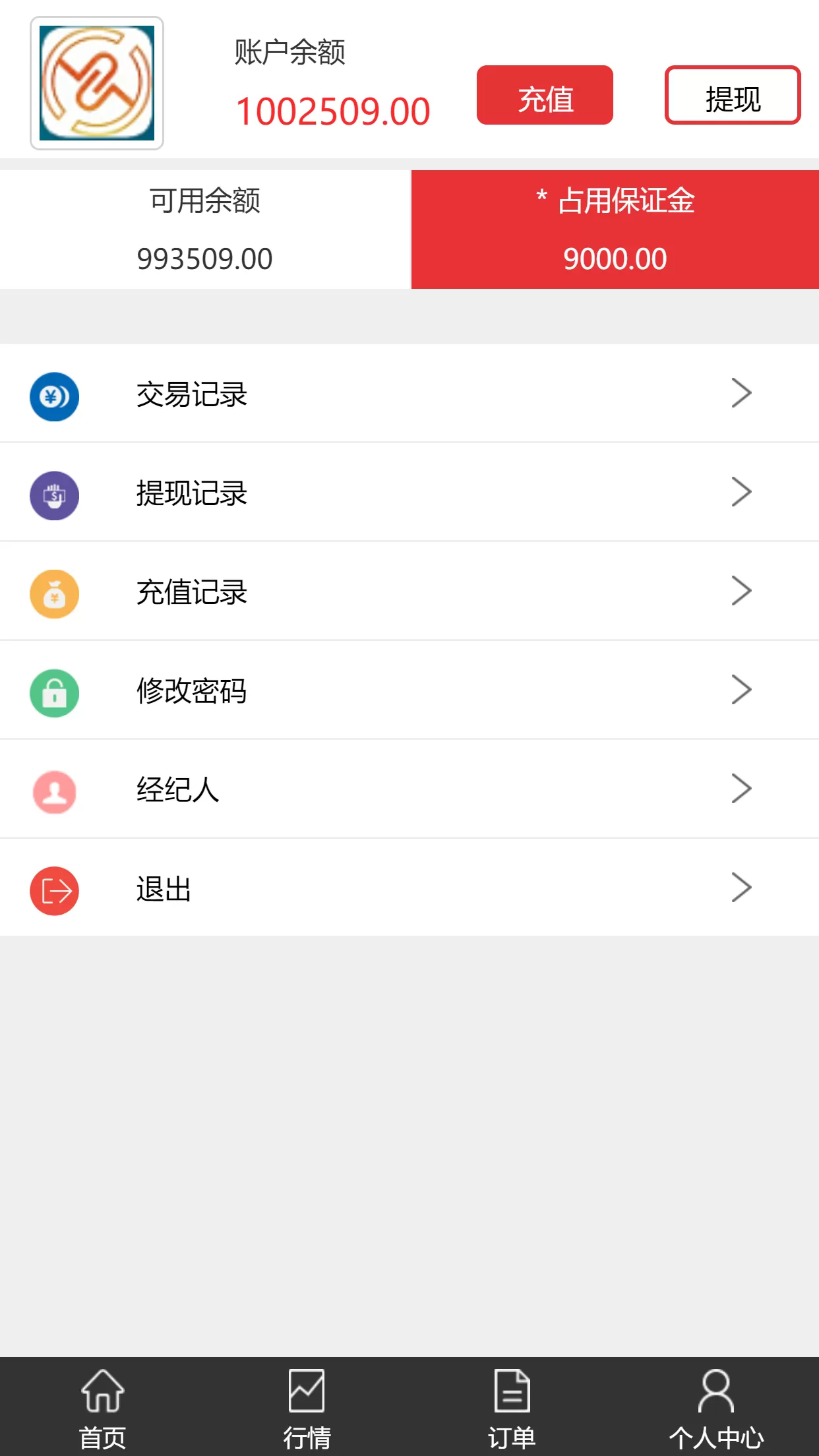Viewport: 819px width, 1456px height.
Task: Open the 经纪人 broker page
Action: pos(409,789)
